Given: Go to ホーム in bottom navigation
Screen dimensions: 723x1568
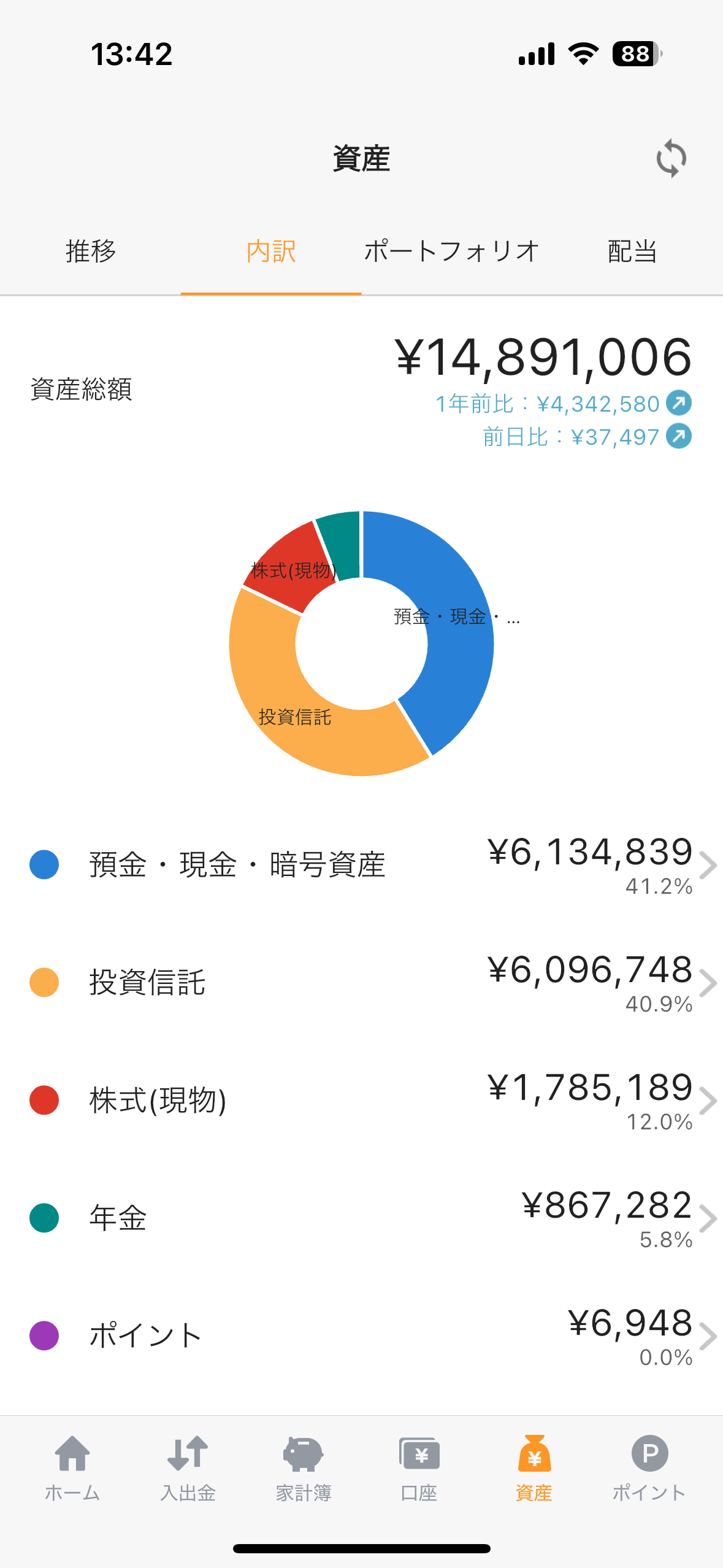Looking at the screenshot, I should pos(72,1469).
